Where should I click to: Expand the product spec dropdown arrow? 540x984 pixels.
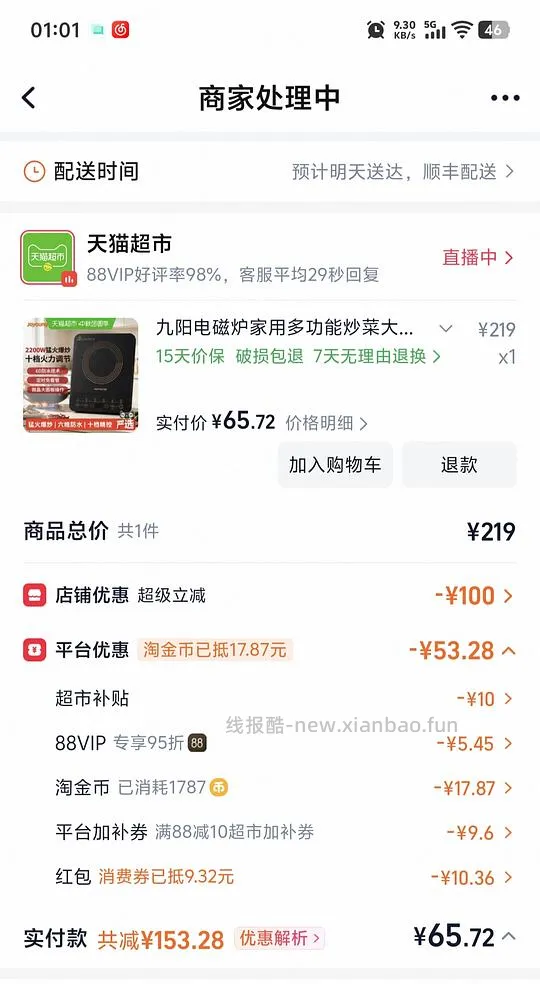click(x=445, y=328)
